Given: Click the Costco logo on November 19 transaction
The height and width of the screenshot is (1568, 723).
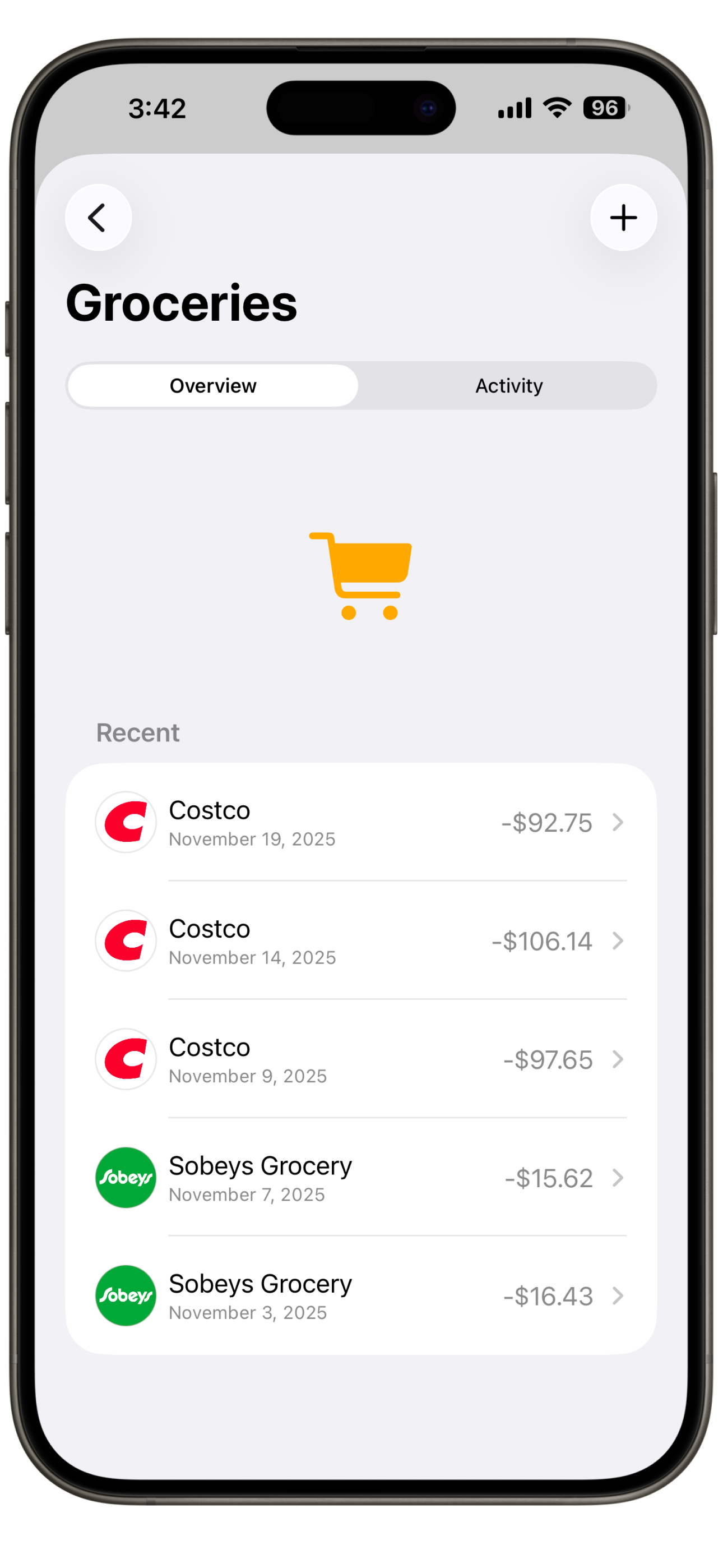Looking at the screenshot, I should tap(126, 822).
